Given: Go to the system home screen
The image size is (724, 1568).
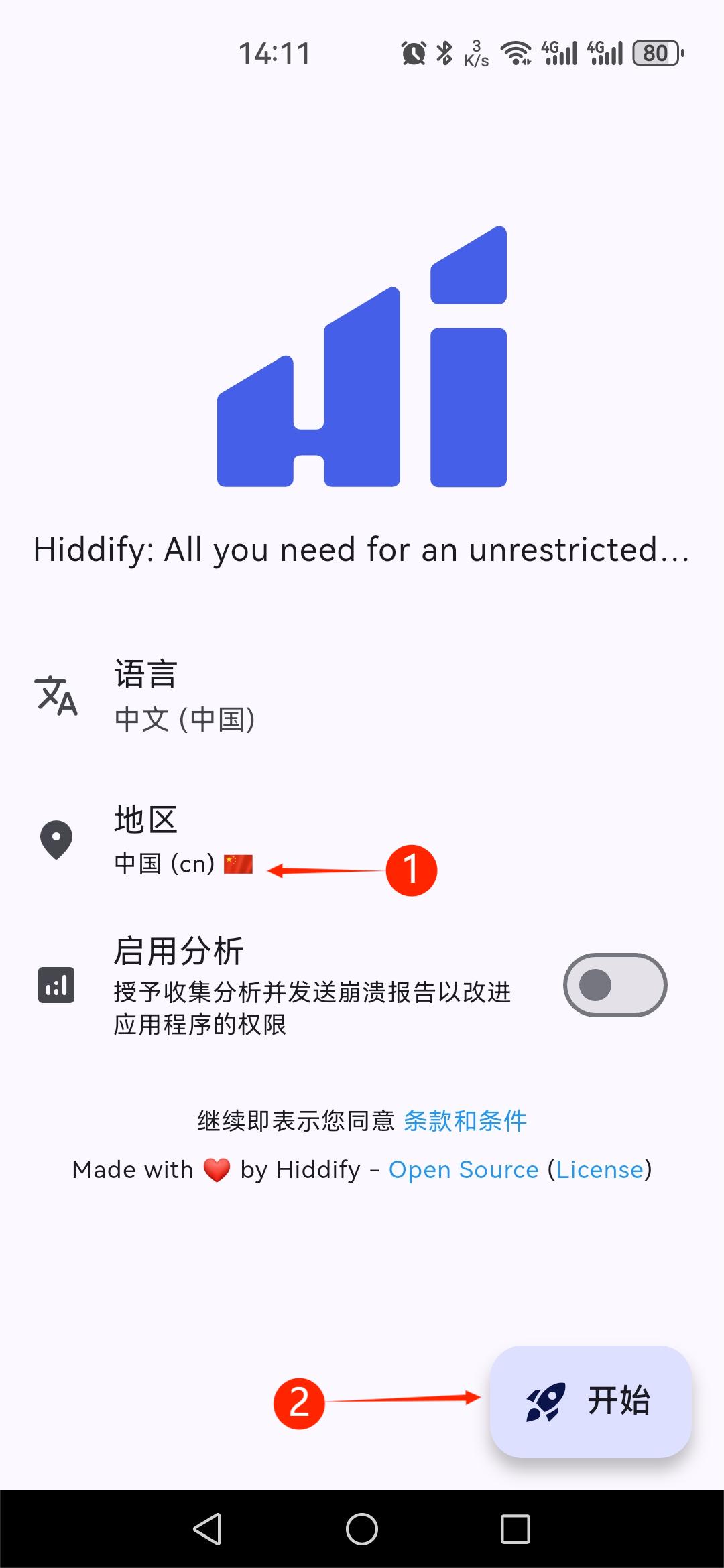Looking at the screenshot, I should (362, 1529).
